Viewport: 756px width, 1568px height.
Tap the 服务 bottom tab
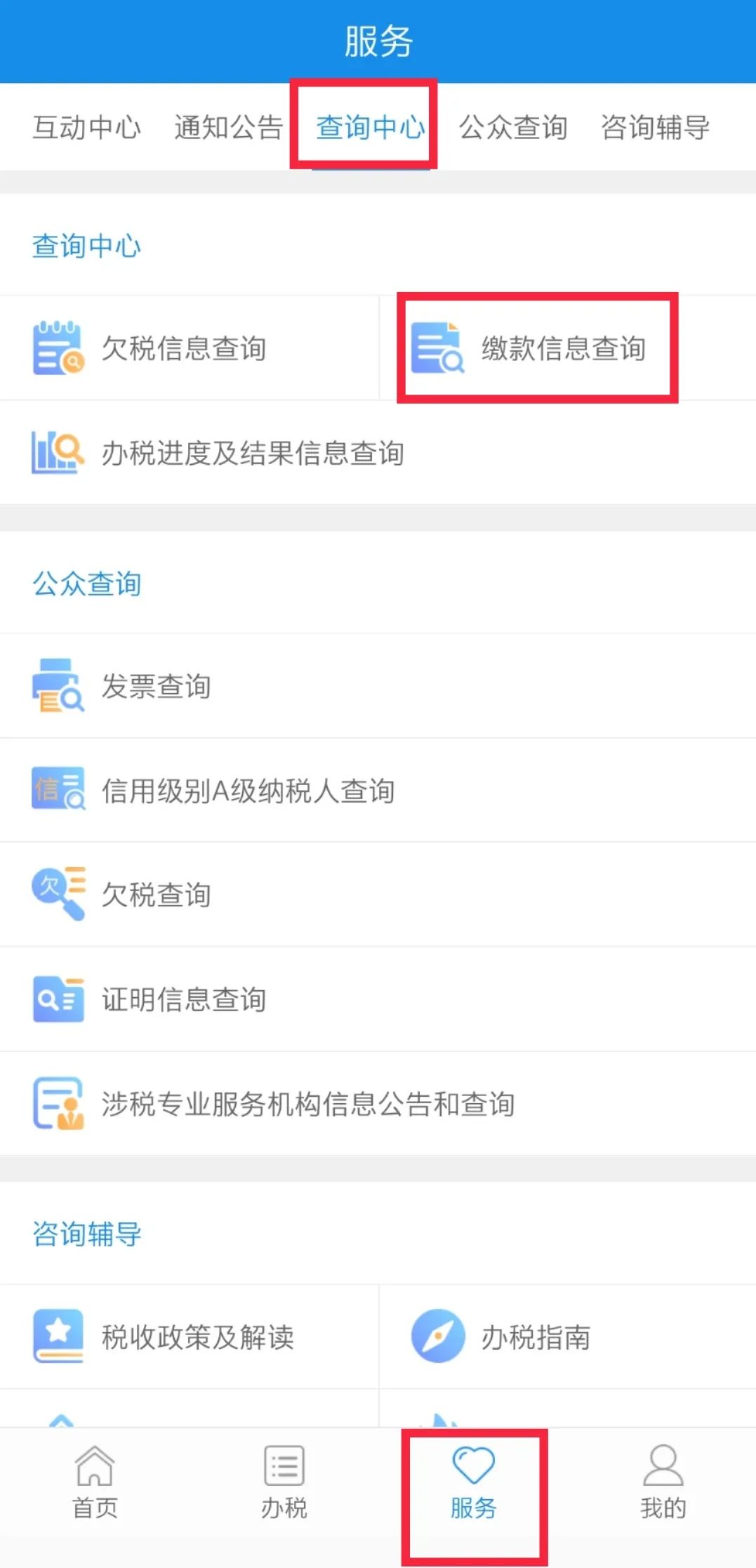(473, 1483)
